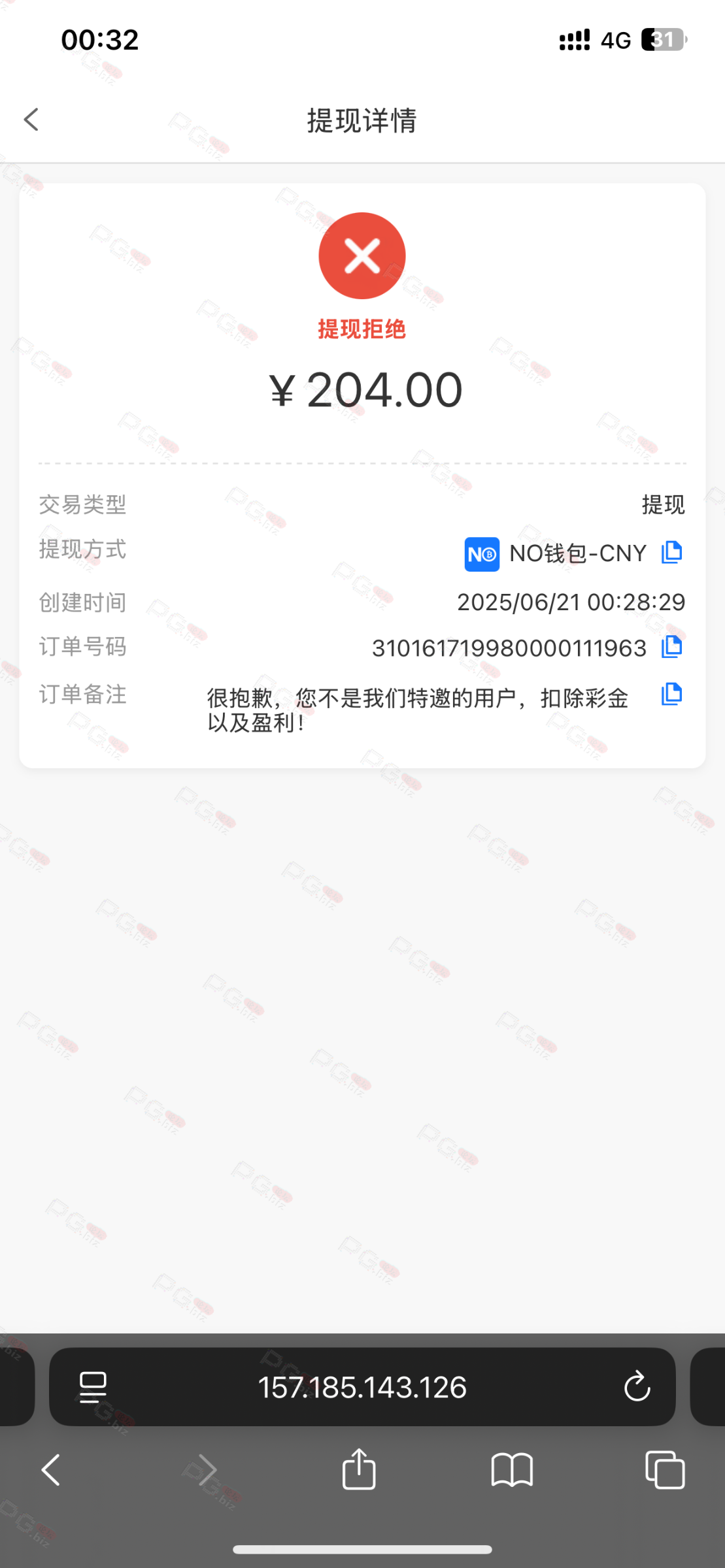Image resolution: width=725 pixels, height=1568 pixels.
Task: Copy the 订单备注 remark text
Action: pos(671,694)
